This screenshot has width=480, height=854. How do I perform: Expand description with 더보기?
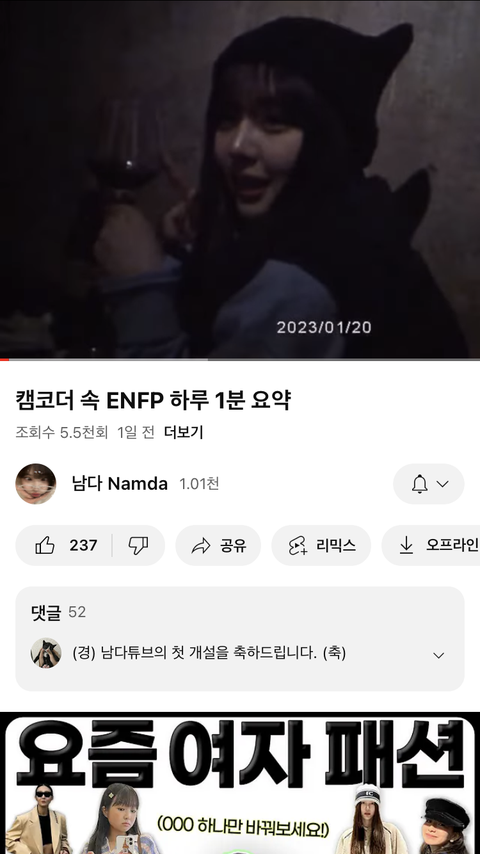184,432
